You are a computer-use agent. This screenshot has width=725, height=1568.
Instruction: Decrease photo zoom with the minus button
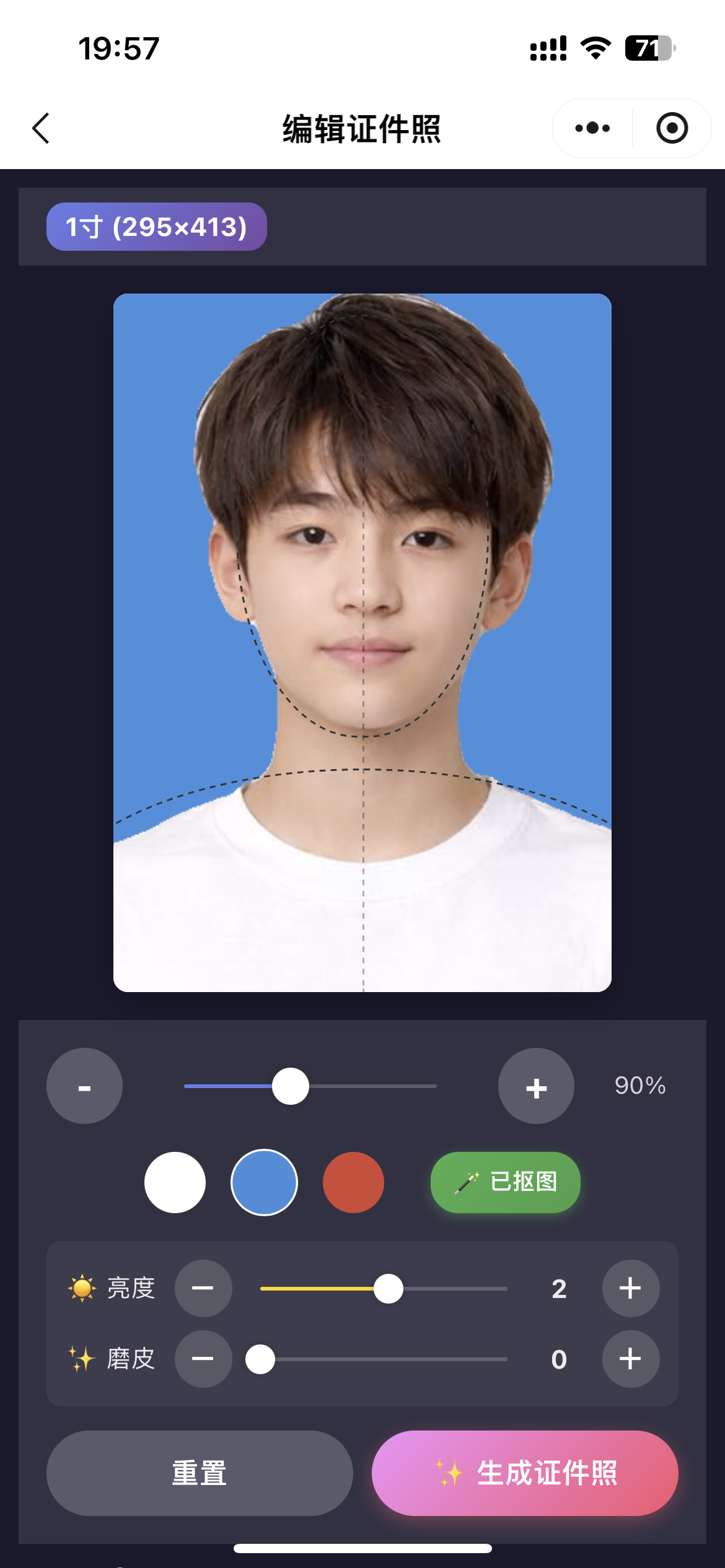coord(84,1086)
